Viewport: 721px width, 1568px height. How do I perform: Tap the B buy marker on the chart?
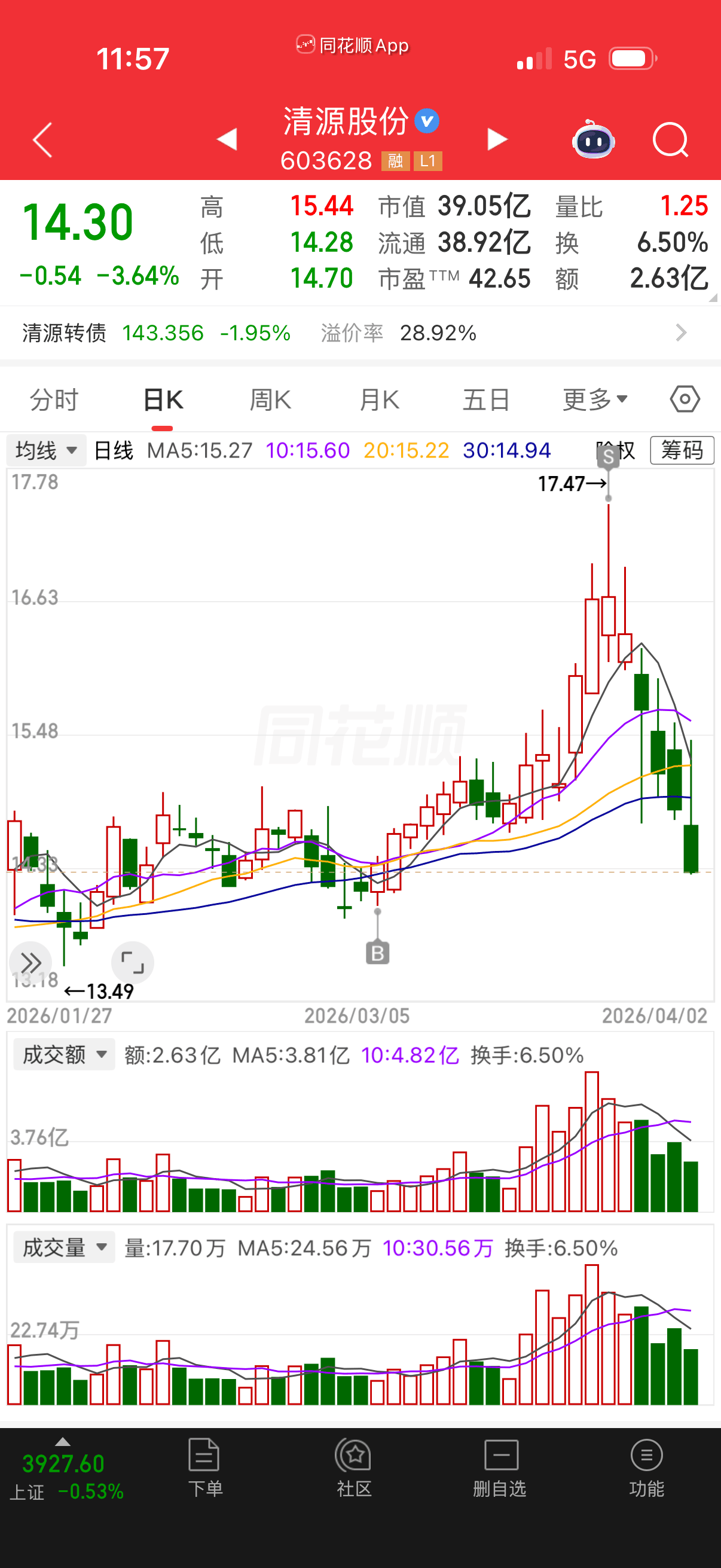377,953
